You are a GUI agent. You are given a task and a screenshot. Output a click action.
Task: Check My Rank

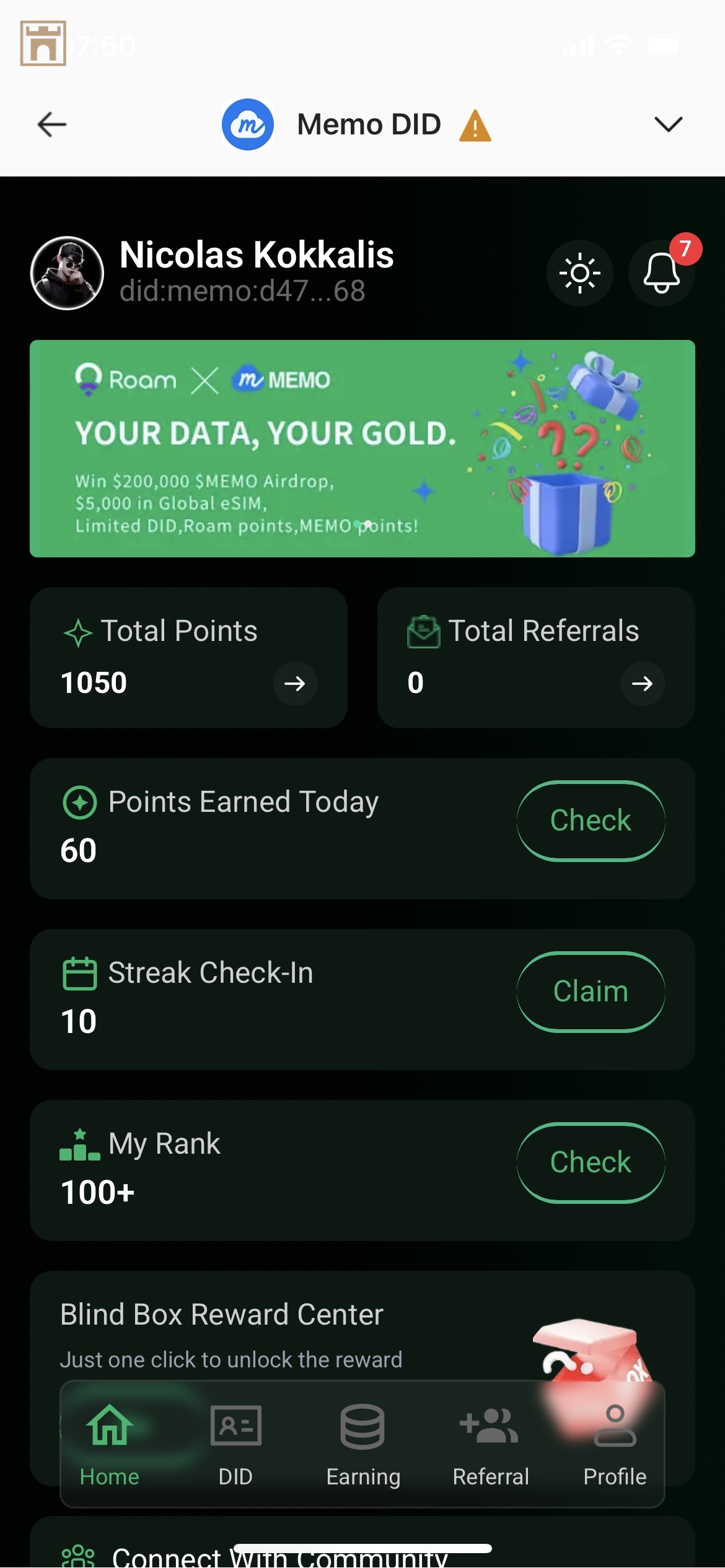(x=591, y=1162)
